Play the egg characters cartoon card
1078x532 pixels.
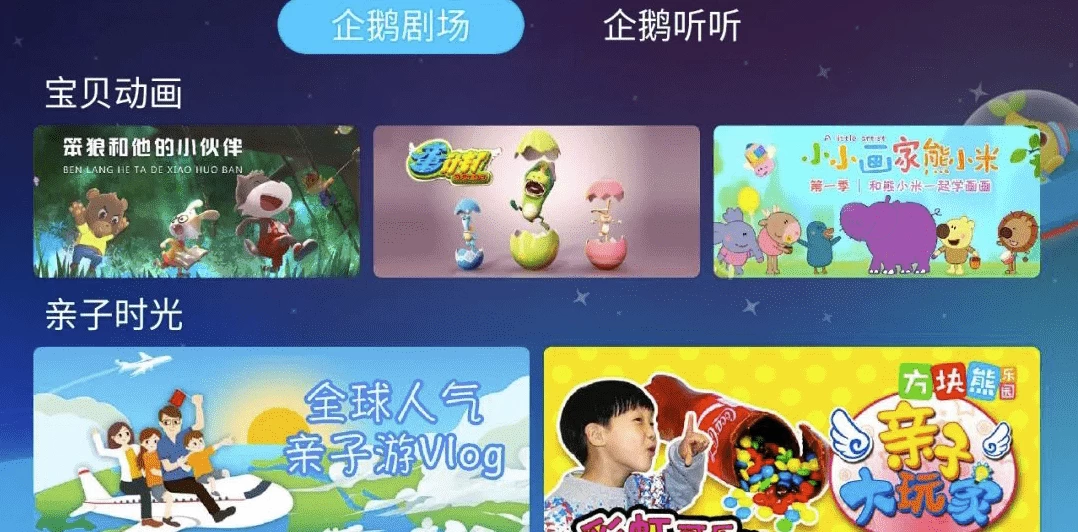(x=536, y=201)
